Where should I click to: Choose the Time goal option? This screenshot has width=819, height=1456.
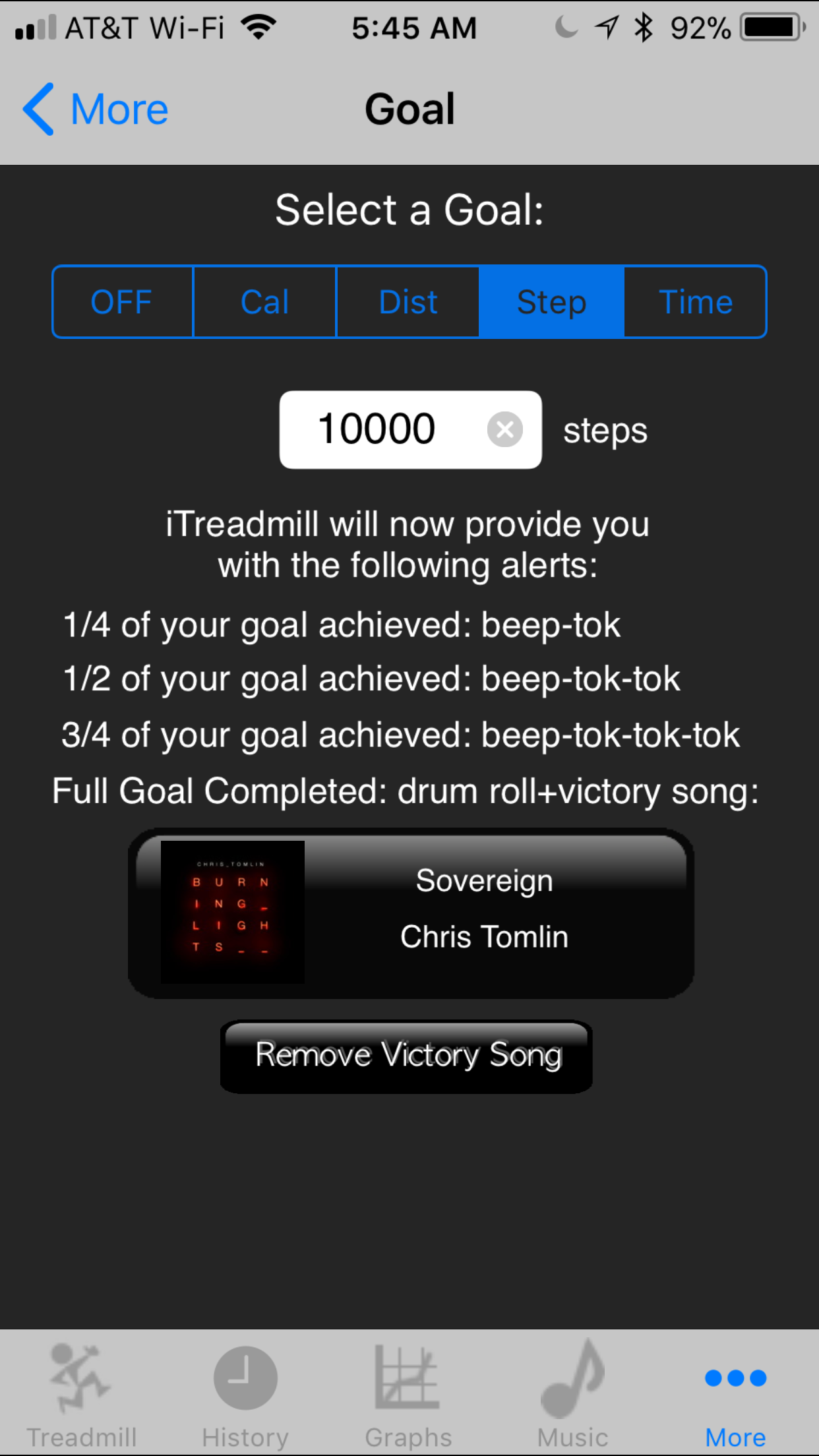(x=695, y=302)
